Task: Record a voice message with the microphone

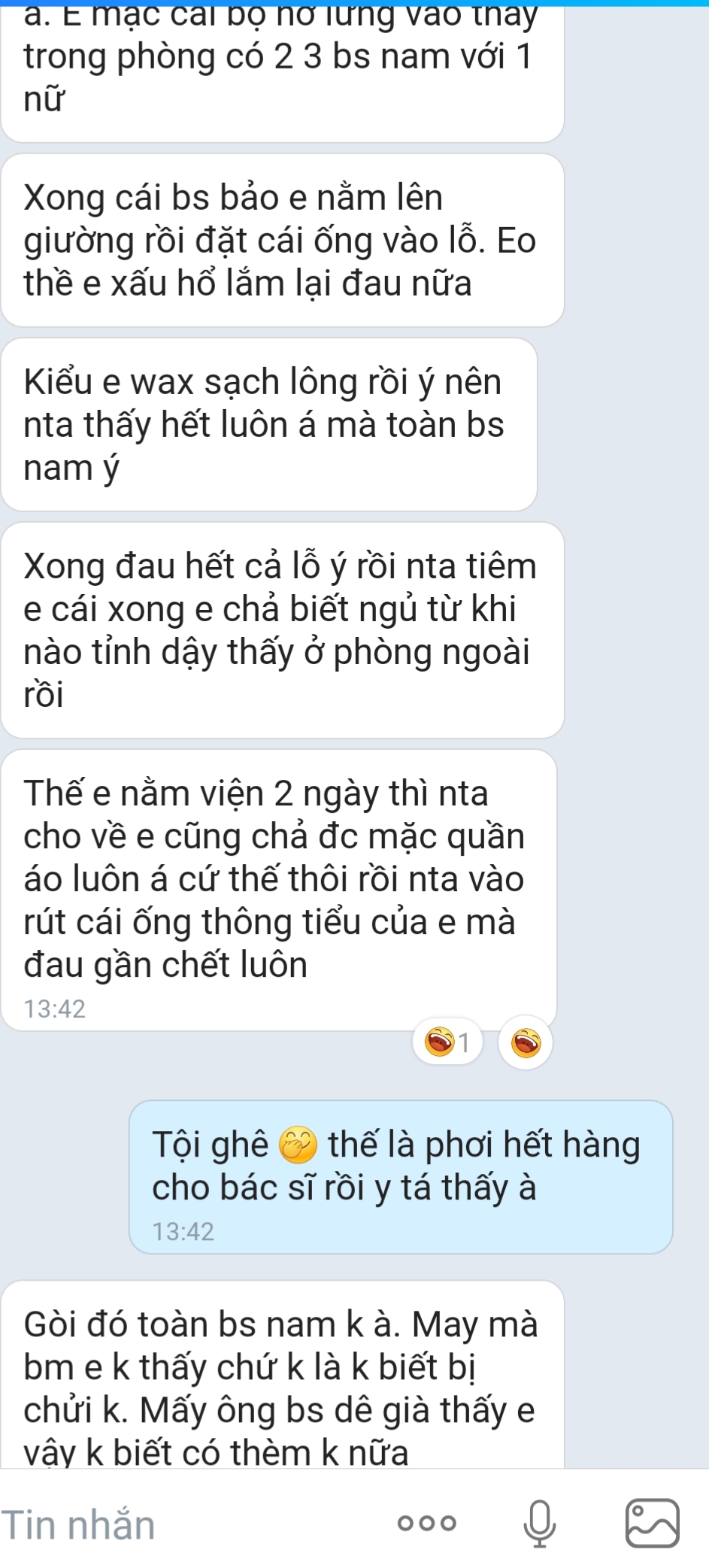Action: (x=539, y=1524)
